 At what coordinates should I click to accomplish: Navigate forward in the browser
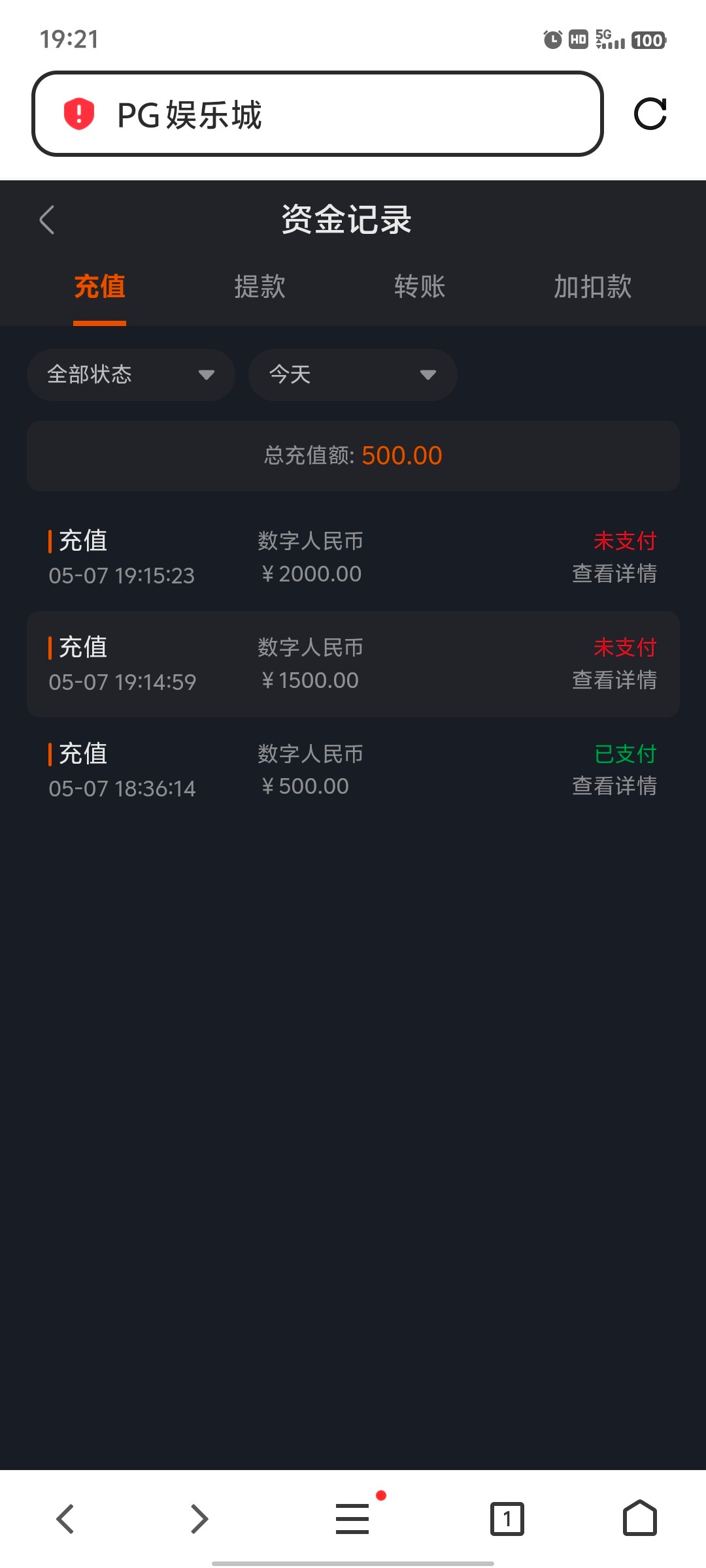tap(199, 1518)
